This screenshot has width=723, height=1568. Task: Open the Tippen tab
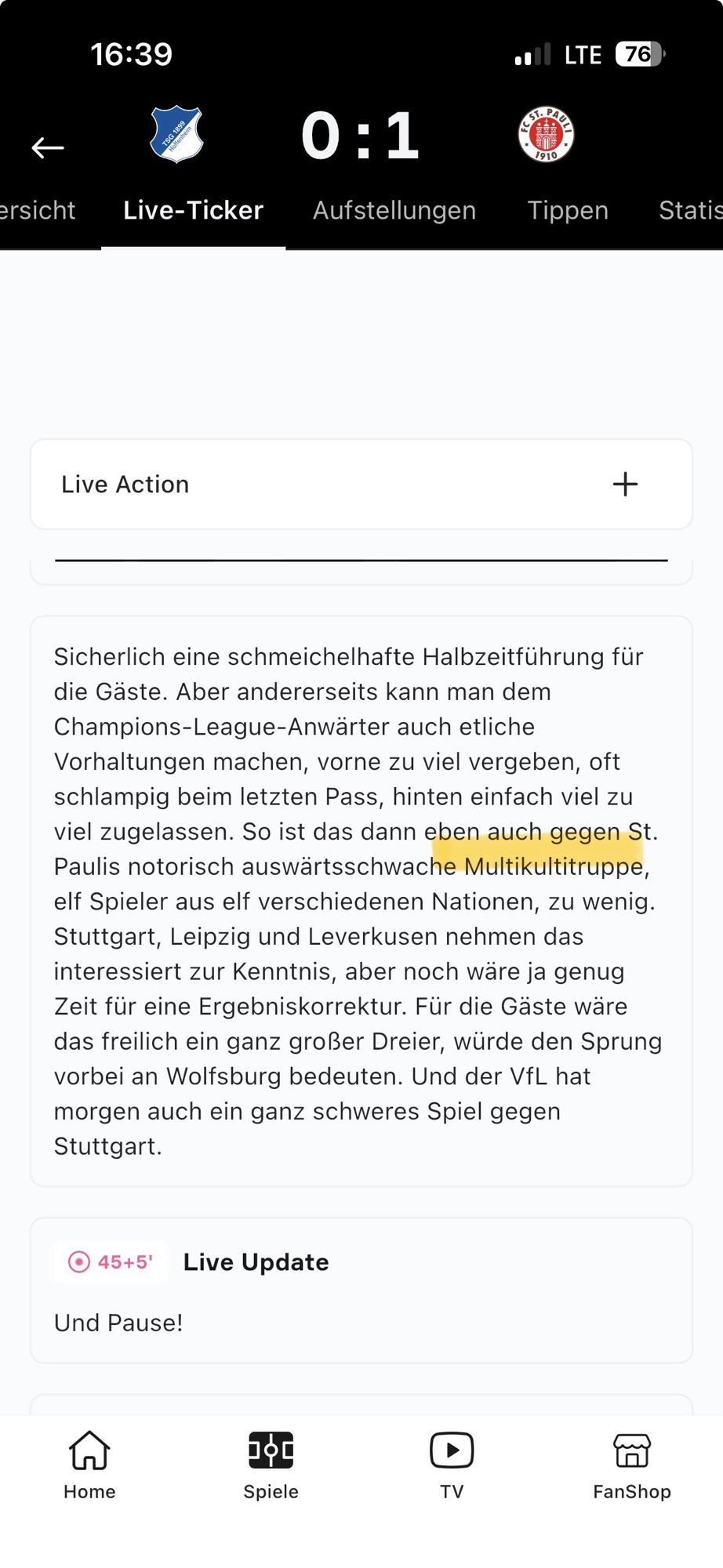click(x=568, y=210)
